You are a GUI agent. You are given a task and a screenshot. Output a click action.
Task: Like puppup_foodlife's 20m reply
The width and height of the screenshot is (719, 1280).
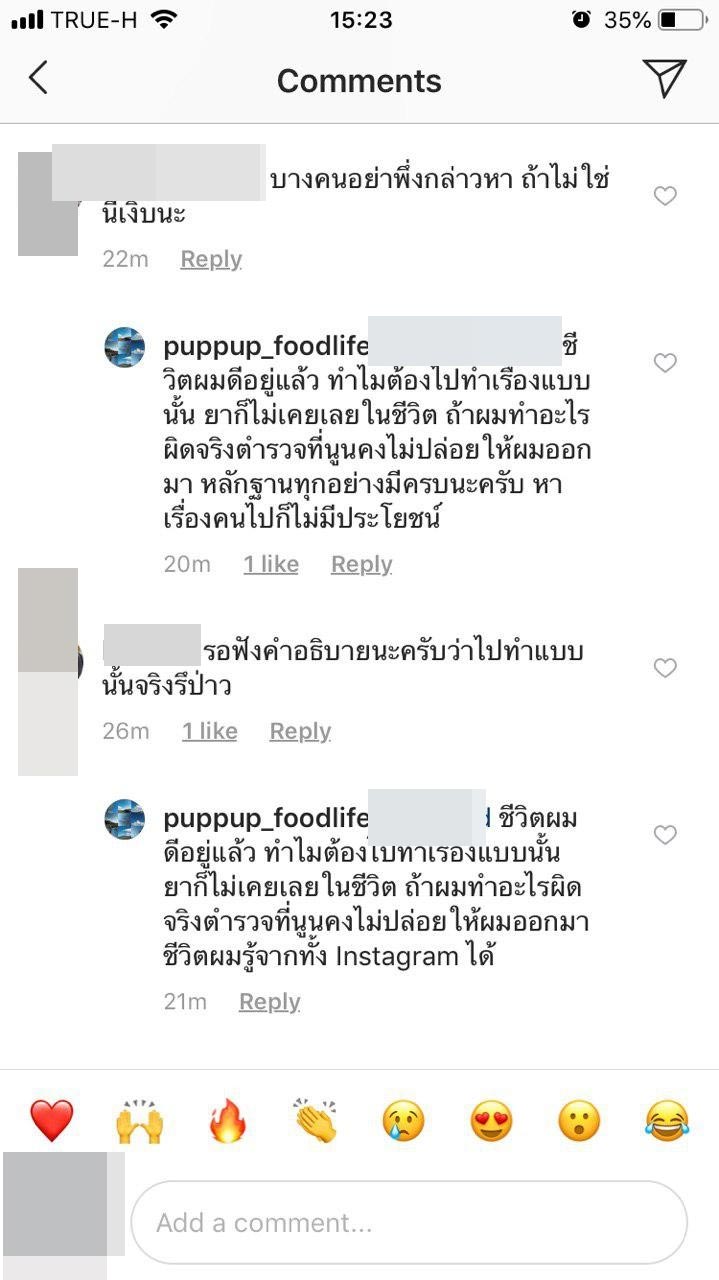(665, 363)
